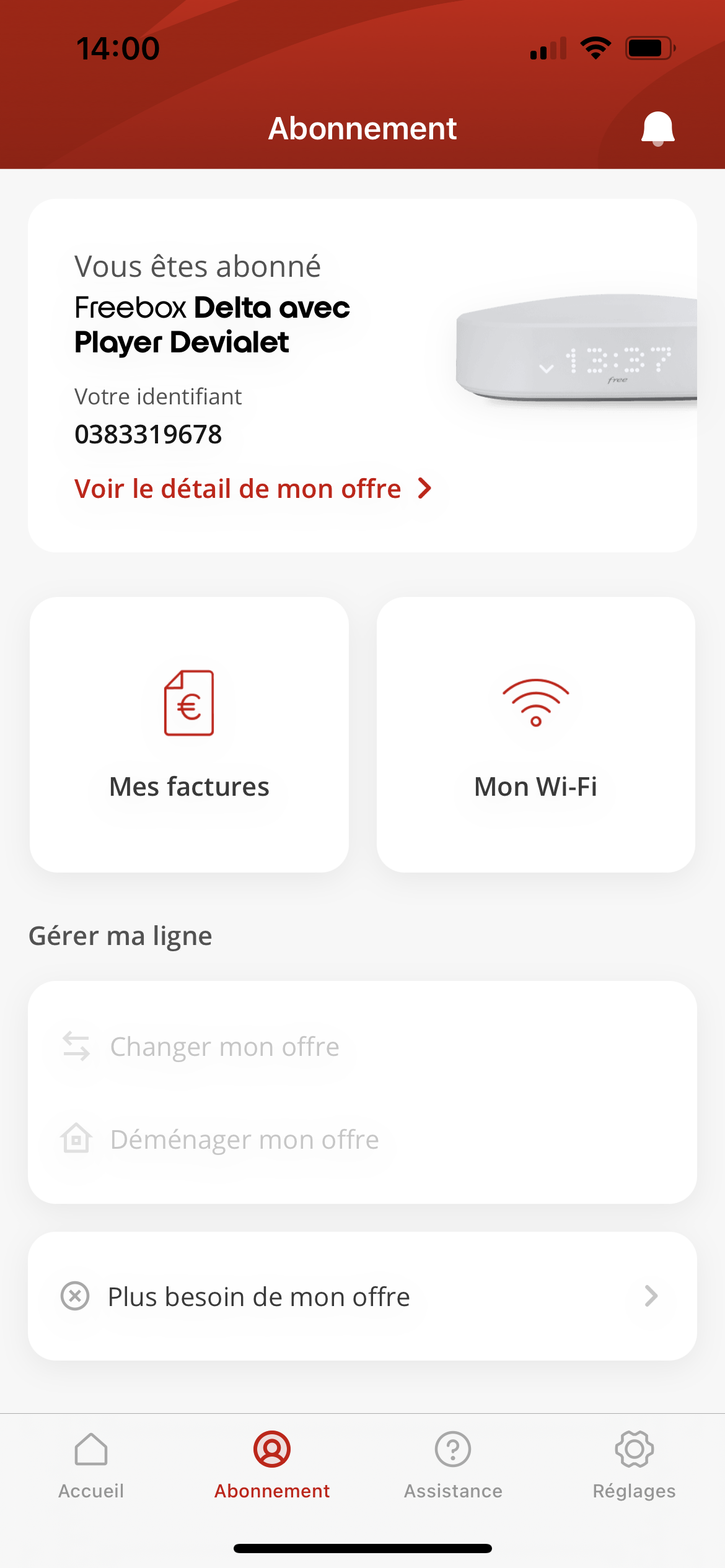Switch to the Accueil tab

91,1465
